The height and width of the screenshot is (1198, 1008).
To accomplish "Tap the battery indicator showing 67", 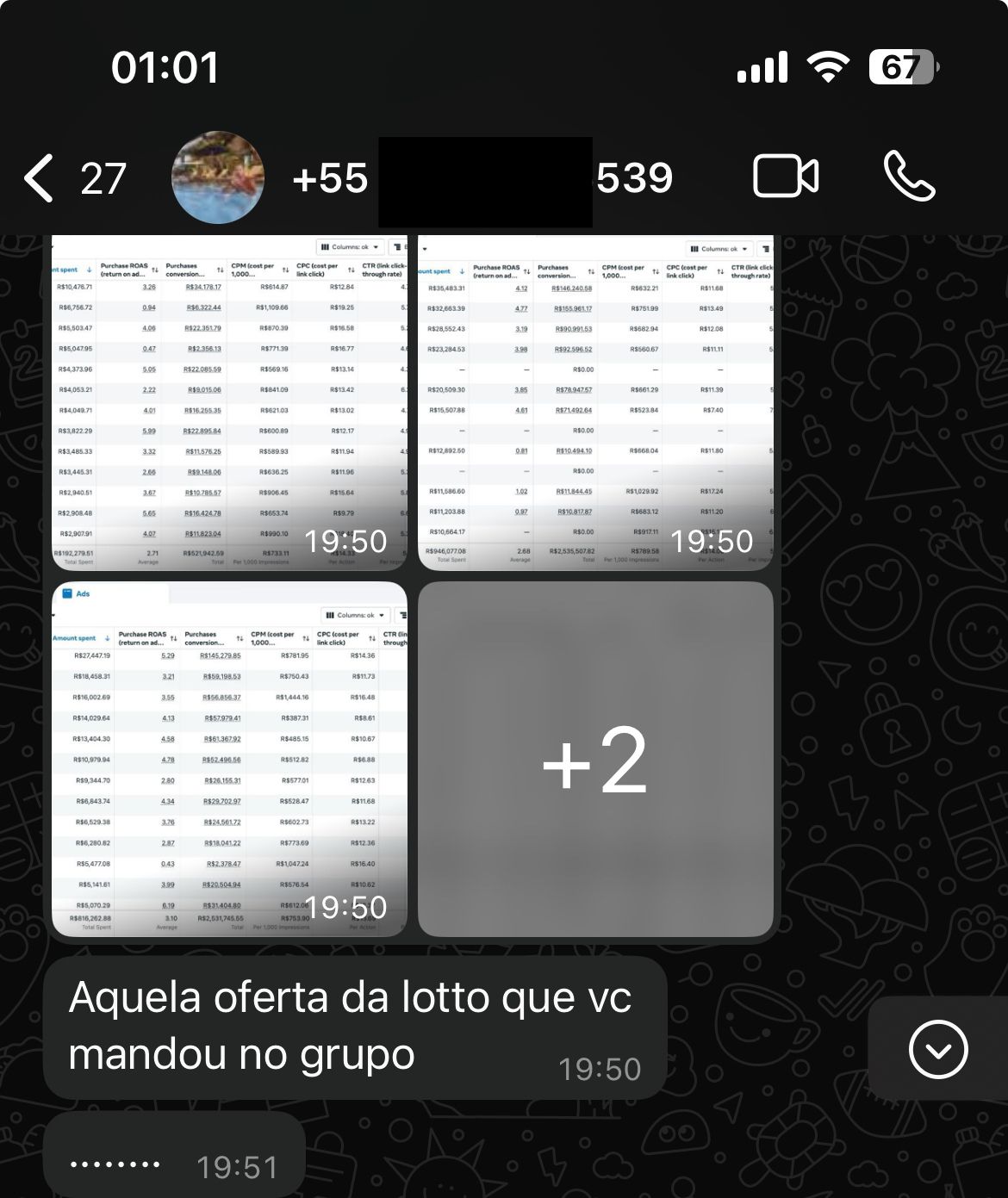I will tap(903, 65).
